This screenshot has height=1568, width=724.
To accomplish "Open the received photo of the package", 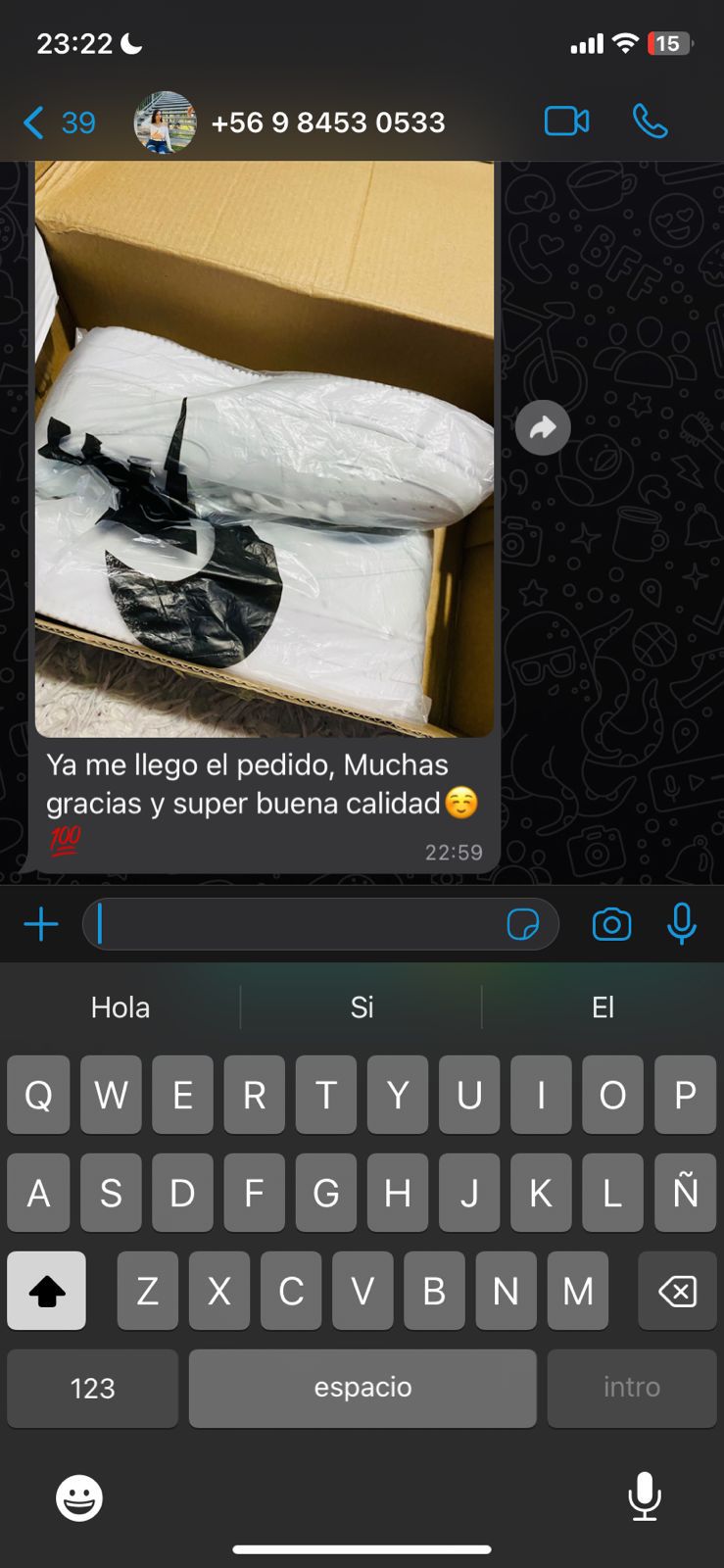I will [265, 448].
